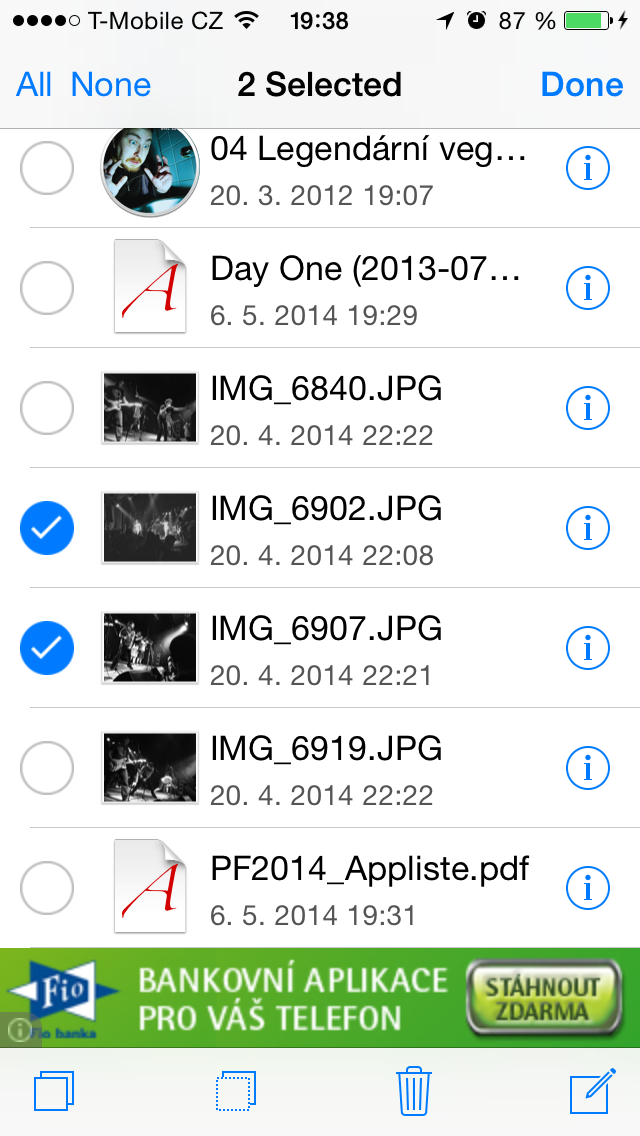Tick the checkbox for IMG_6840.JPG

coord(47,408)
